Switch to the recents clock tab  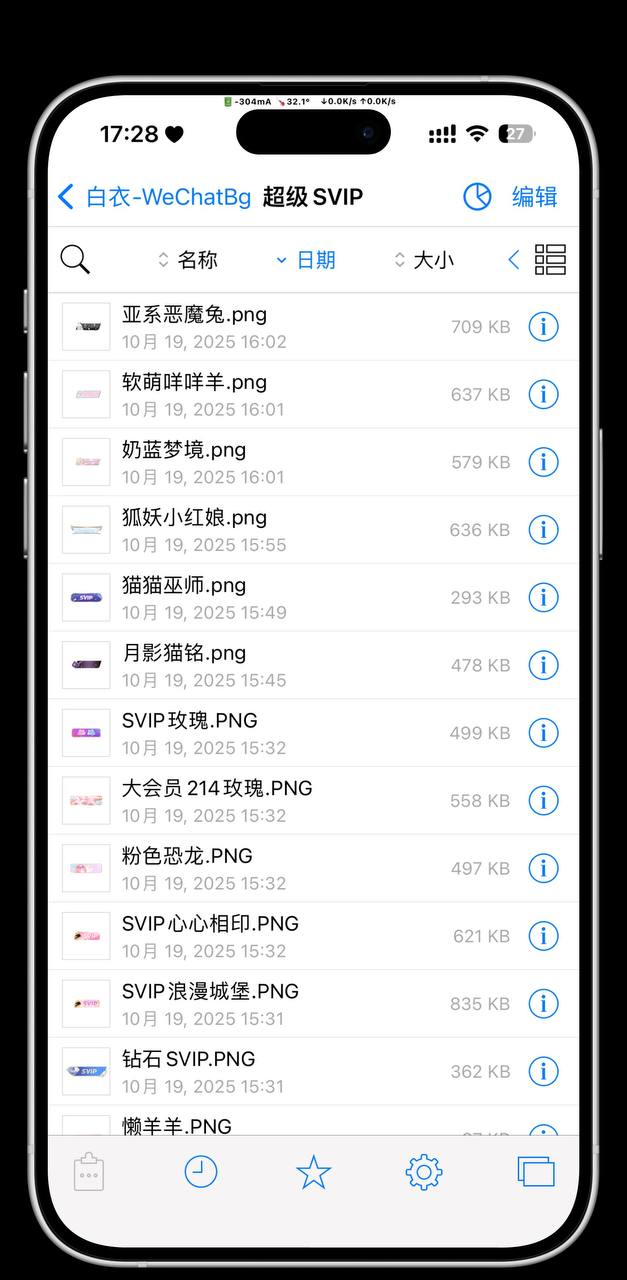[201, 1172]
